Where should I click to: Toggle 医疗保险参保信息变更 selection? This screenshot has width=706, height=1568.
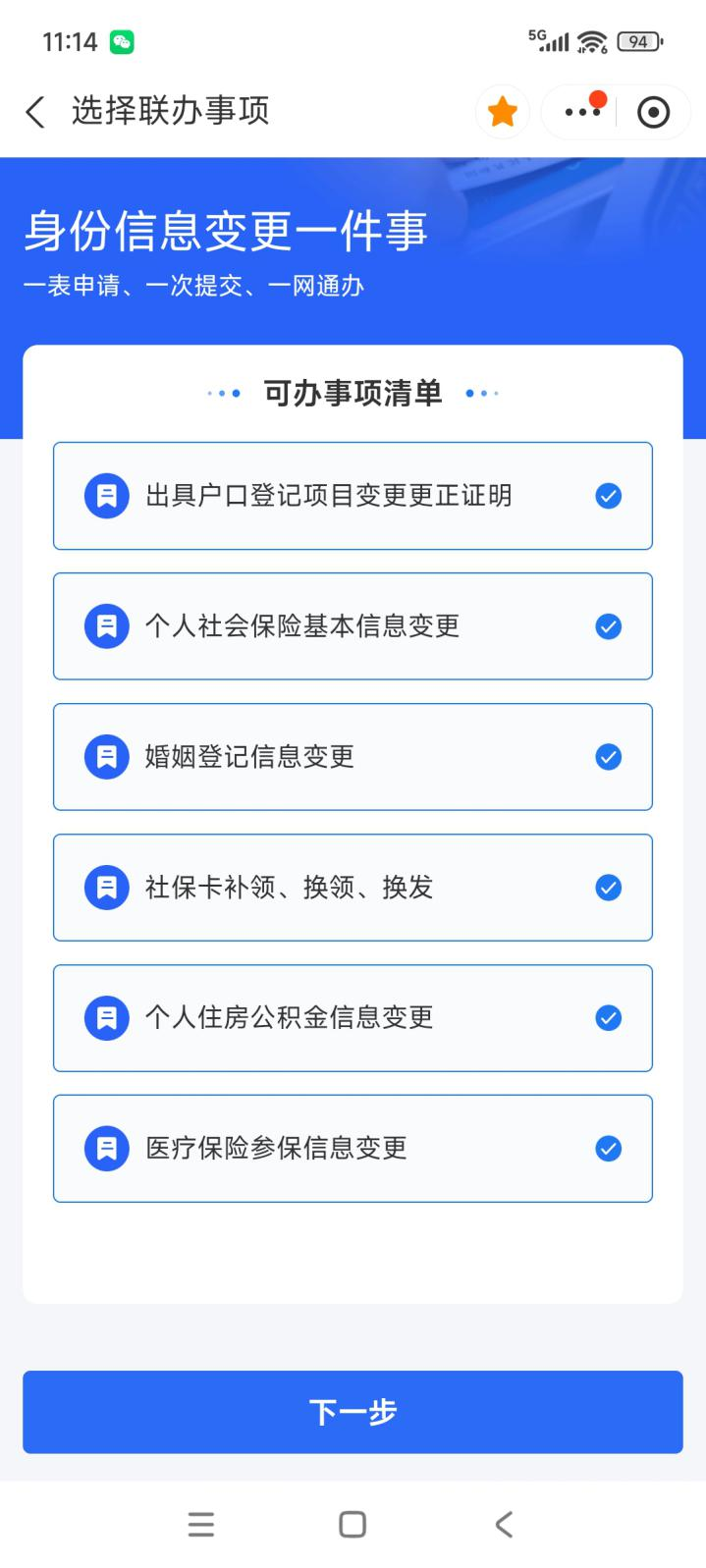(608, 1148)
